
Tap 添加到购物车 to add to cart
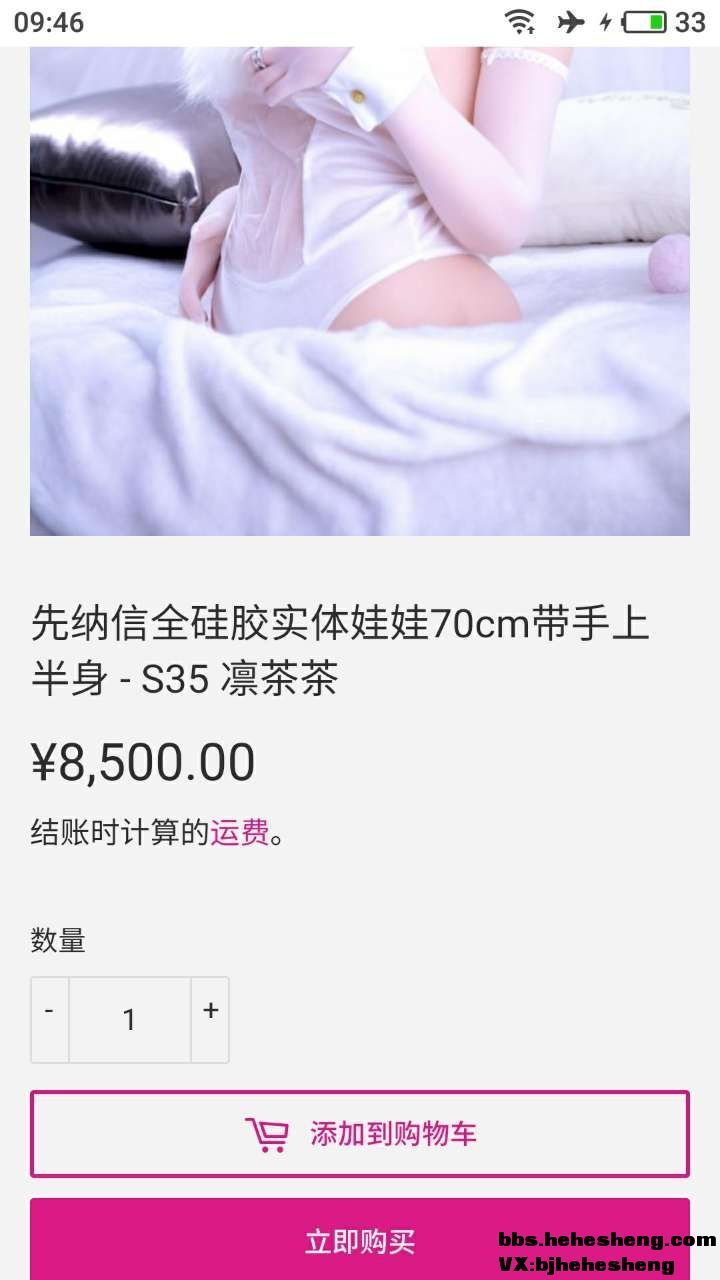click(360, 1134)
